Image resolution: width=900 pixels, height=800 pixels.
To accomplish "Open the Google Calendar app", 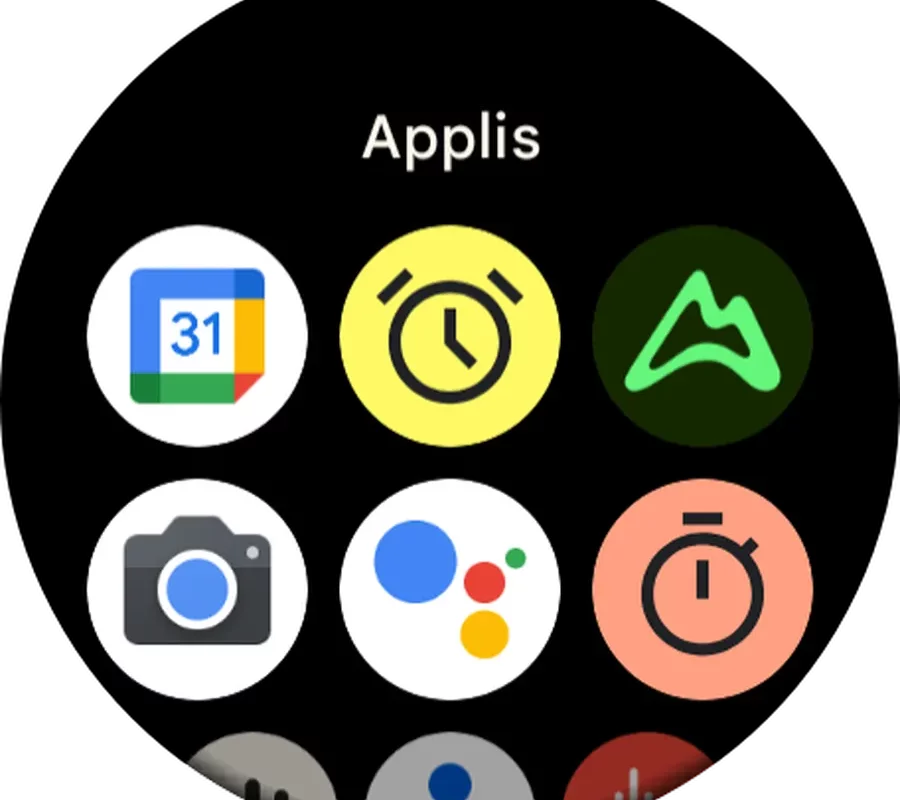I will [x=197, y=335].
